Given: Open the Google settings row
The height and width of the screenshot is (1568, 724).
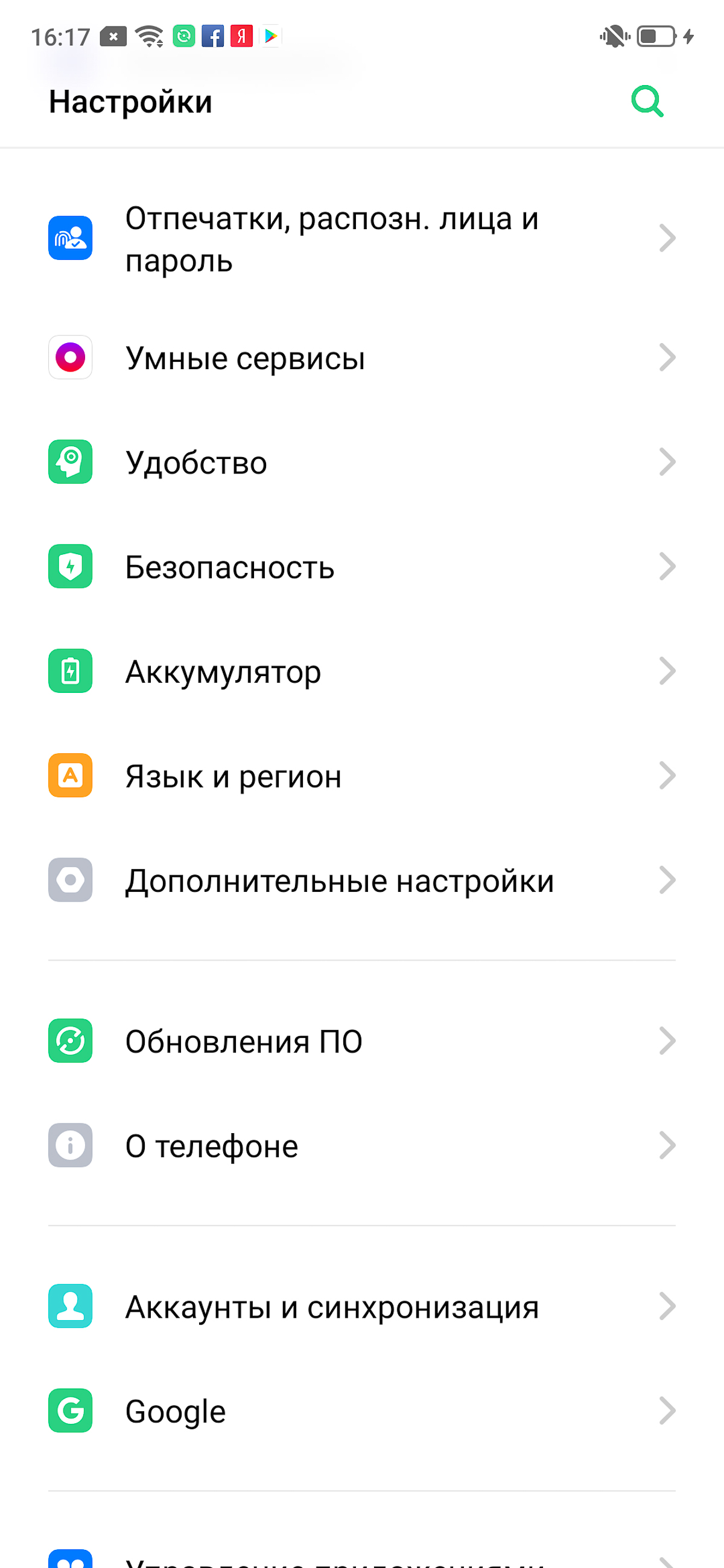Looking at the screenshot, I should [361, 1411].
